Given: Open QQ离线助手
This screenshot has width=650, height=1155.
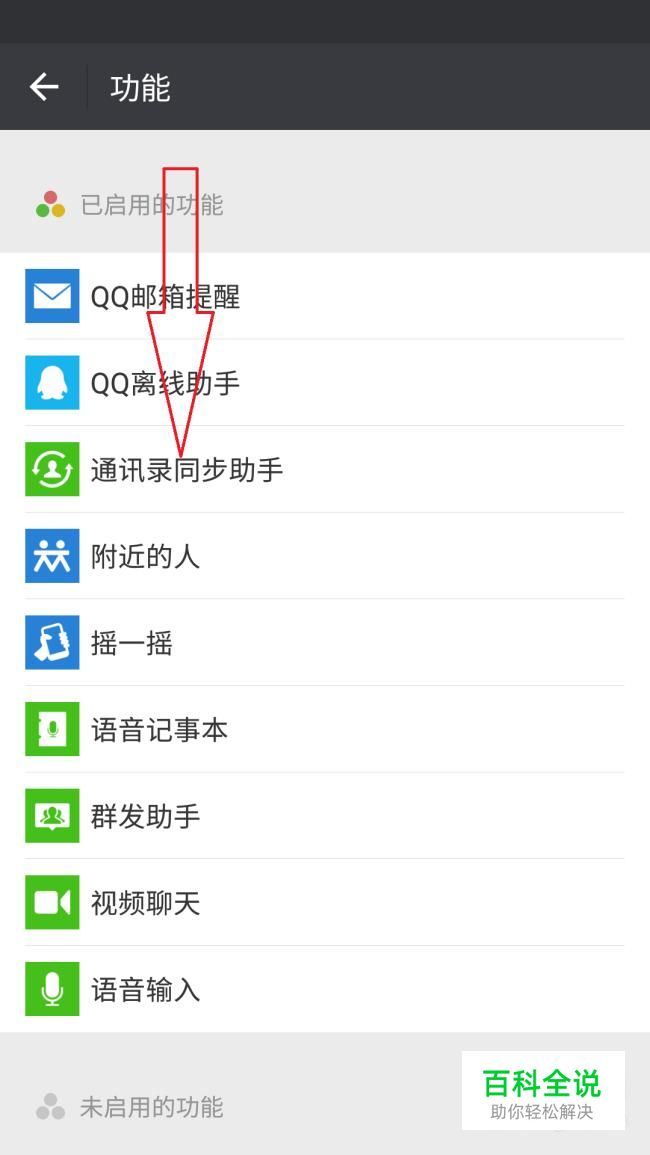Looking at the screenshot, I should click(325, 383).
